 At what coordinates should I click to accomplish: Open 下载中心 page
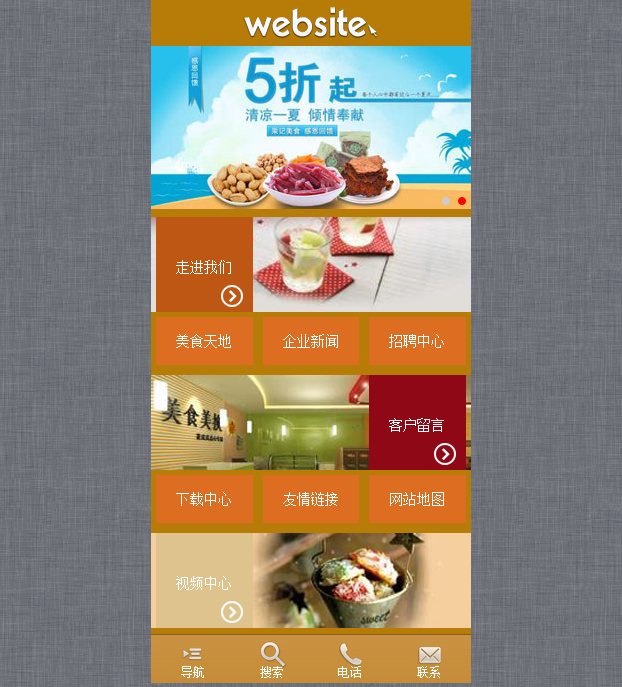coord(204,499)
